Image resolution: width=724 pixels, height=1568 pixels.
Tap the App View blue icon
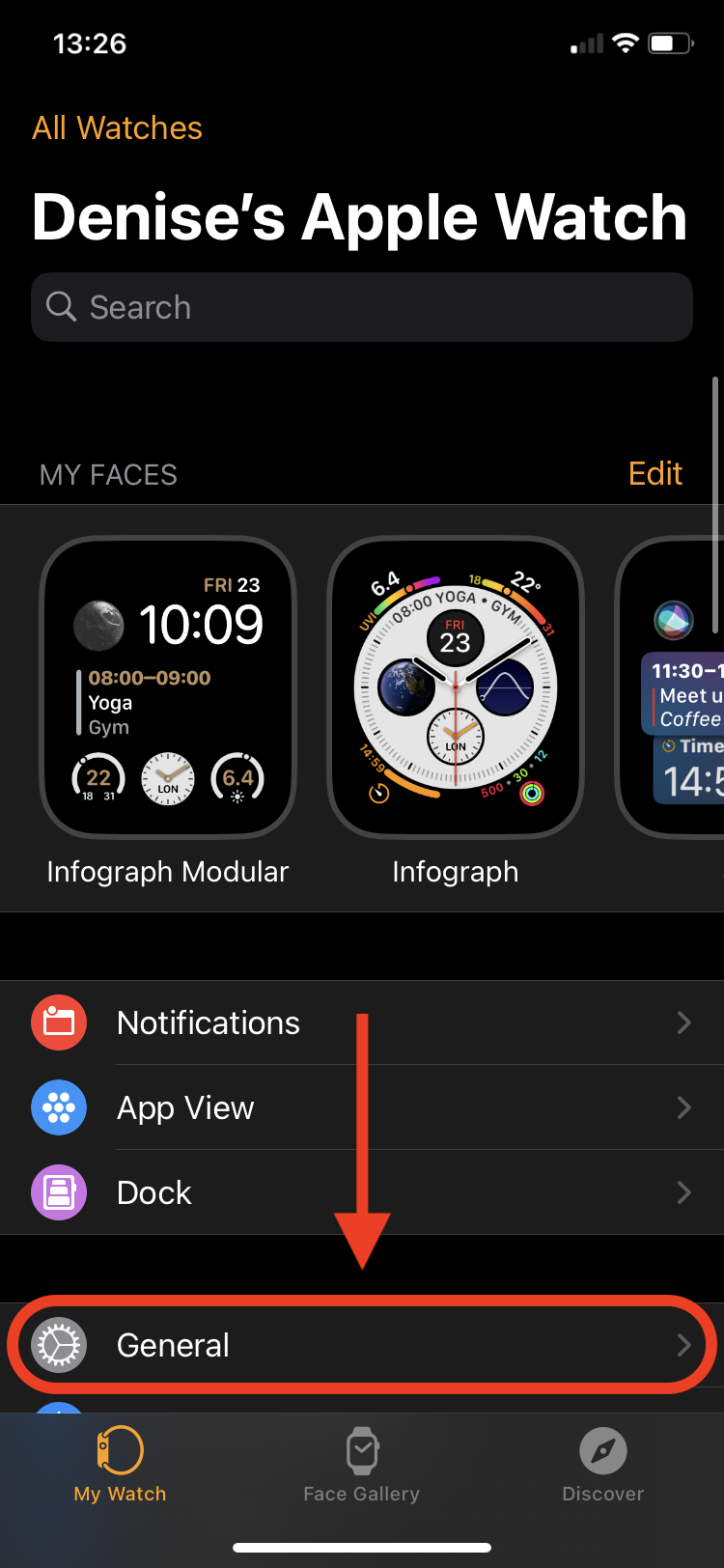tap(59, 1106)
